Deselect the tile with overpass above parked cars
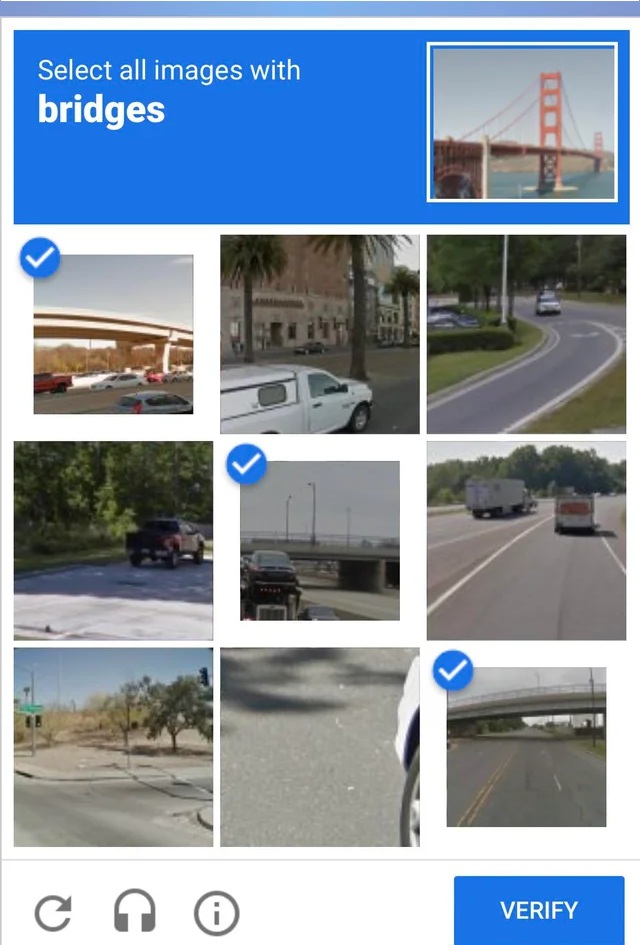Viewport: 640px width, 945px height. coord(113,334)
